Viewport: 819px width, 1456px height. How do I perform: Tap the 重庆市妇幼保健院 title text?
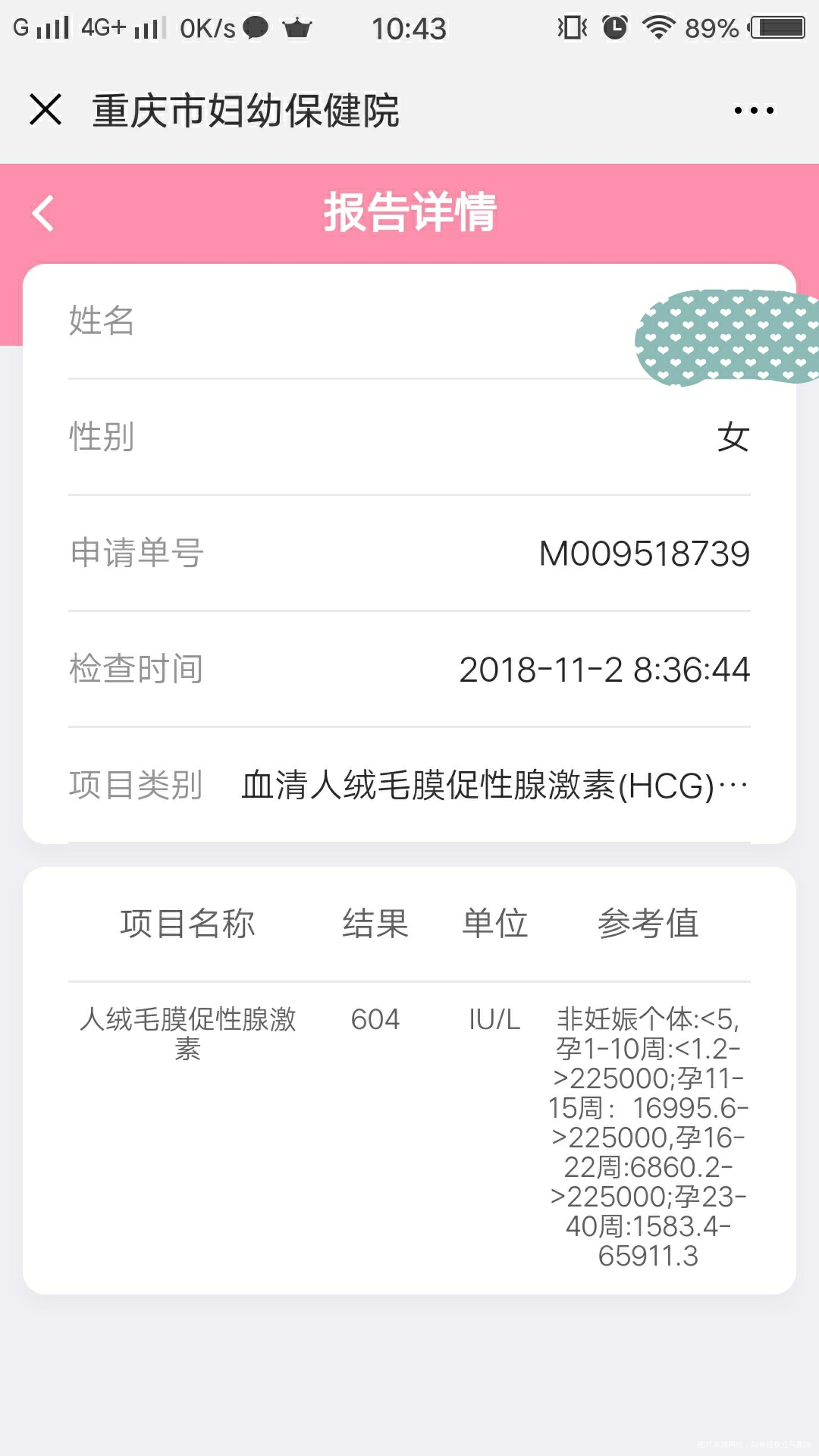(x=246, y=110)
